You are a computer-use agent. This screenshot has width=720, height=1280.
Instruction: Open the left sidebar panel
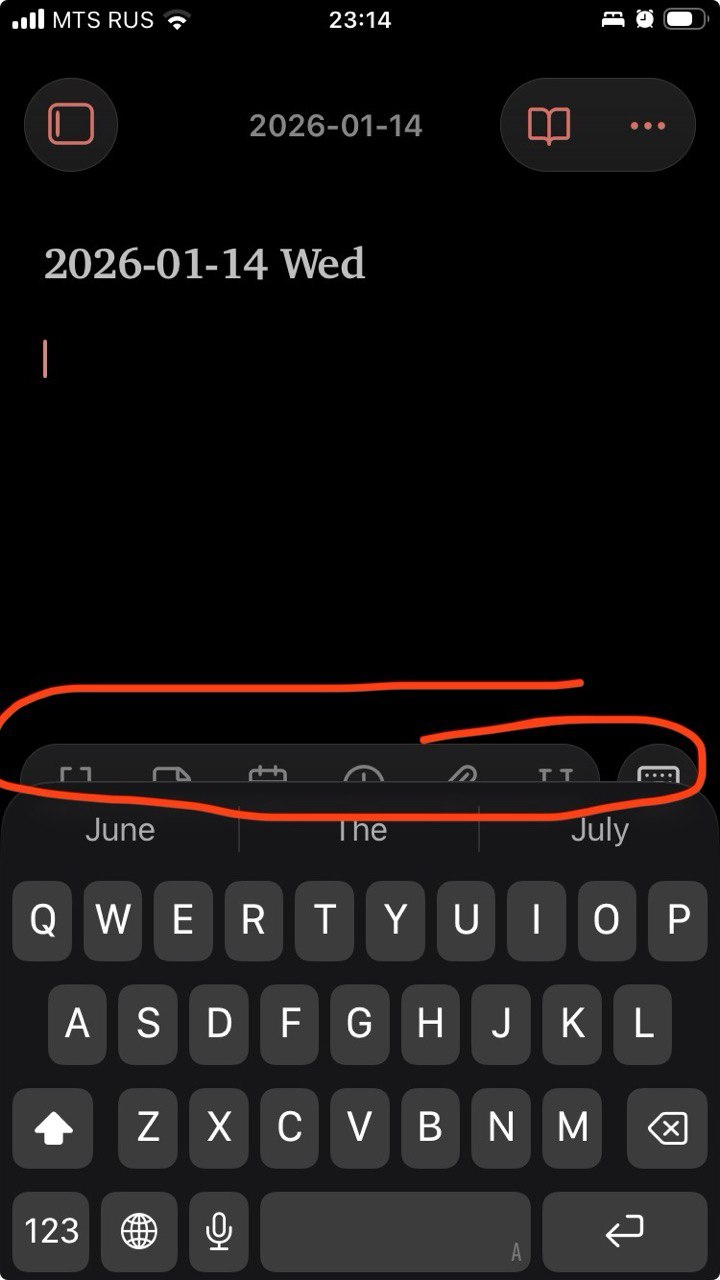(71, 125)
